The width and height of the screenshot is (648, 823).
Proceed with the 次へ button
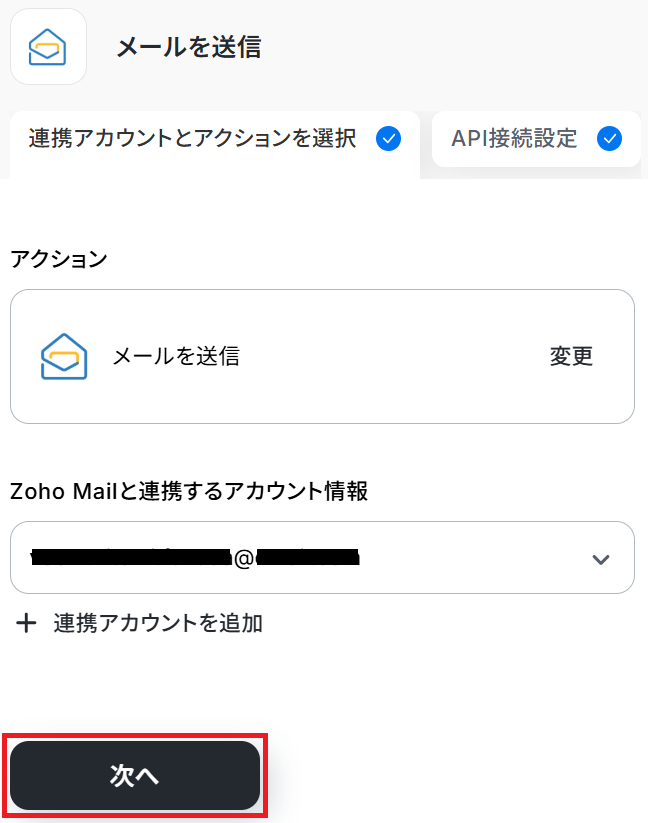point(135,775)
